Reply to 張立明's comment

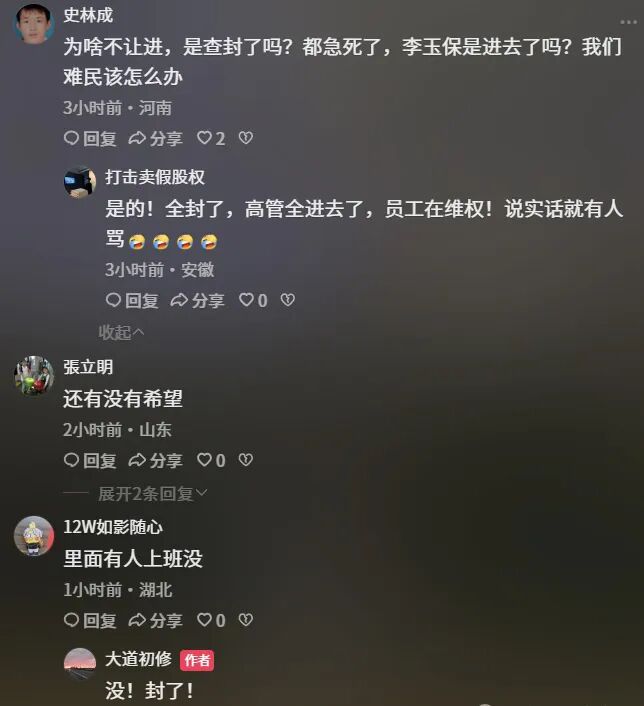pos(90,460)
